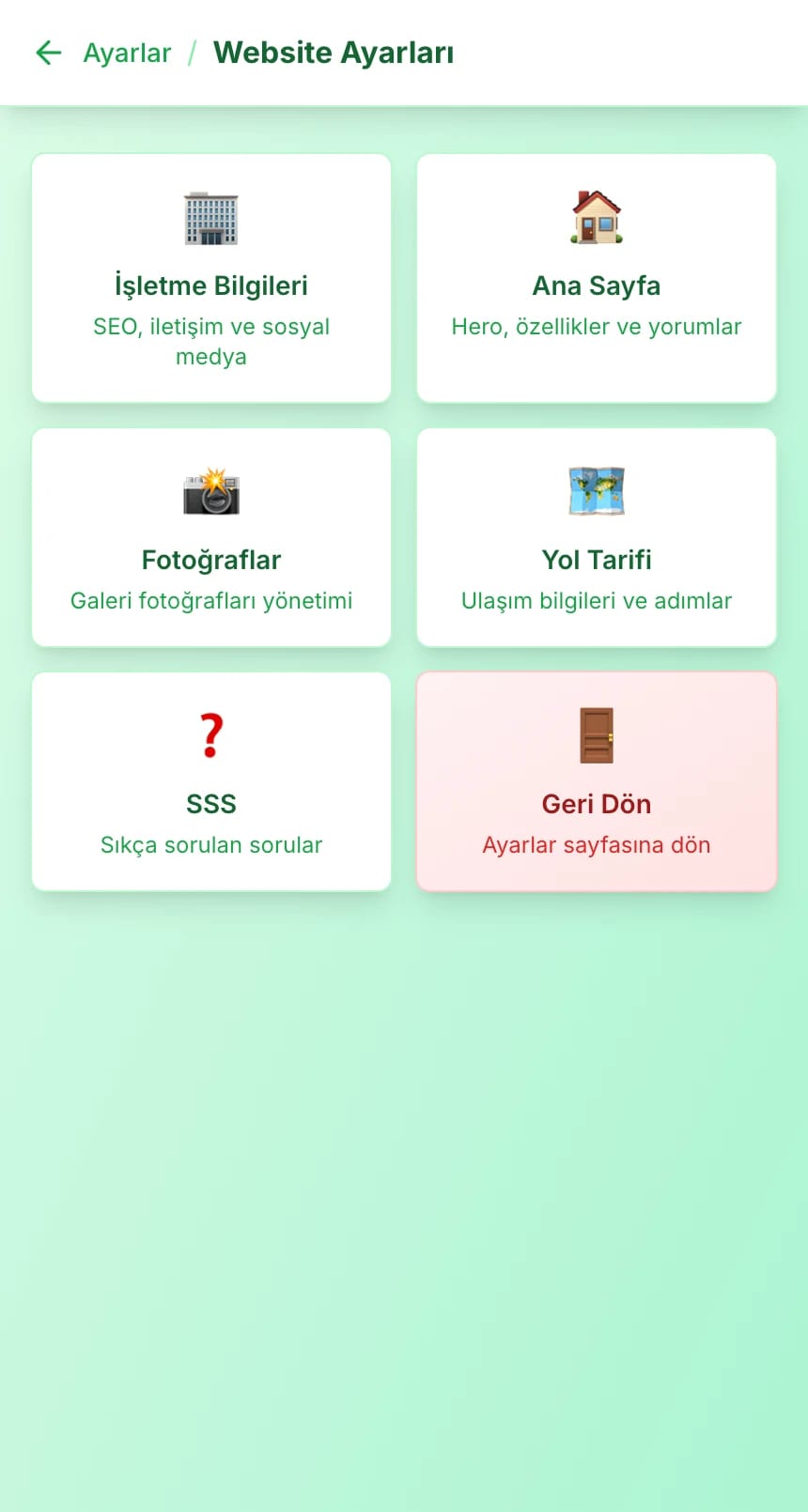Click the red question mark icon on SSS card
This screenshot has height=1512, width=808.
tap(211, 734)
